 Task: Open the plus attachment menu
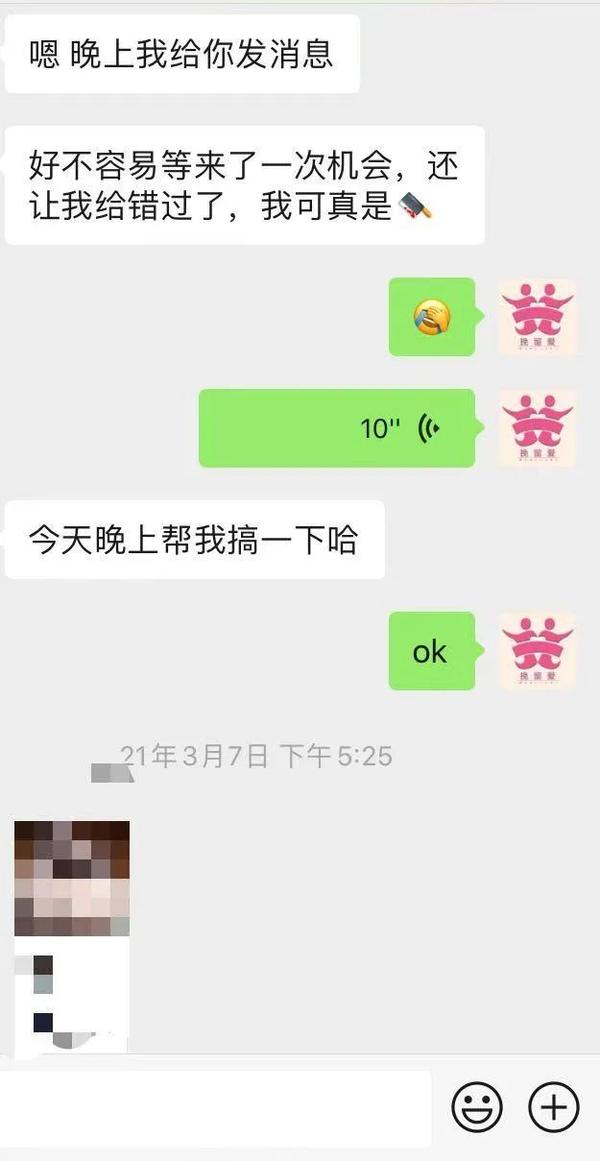[553, 1107]
